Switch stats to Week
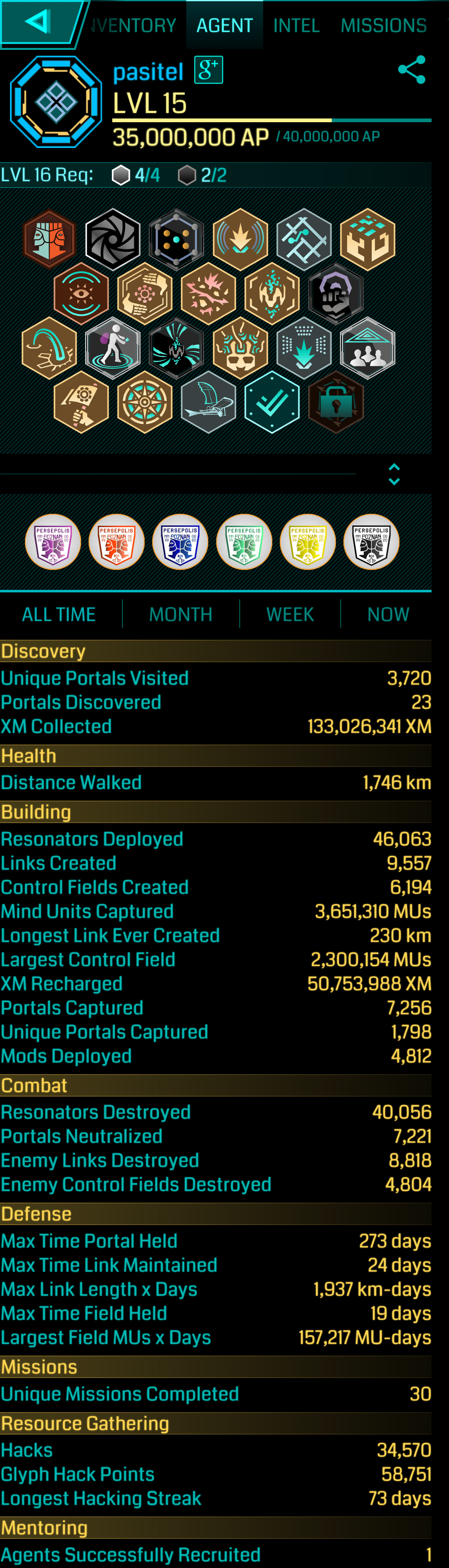Screen dimensions: 449x1568 click(x=290, y=614)
